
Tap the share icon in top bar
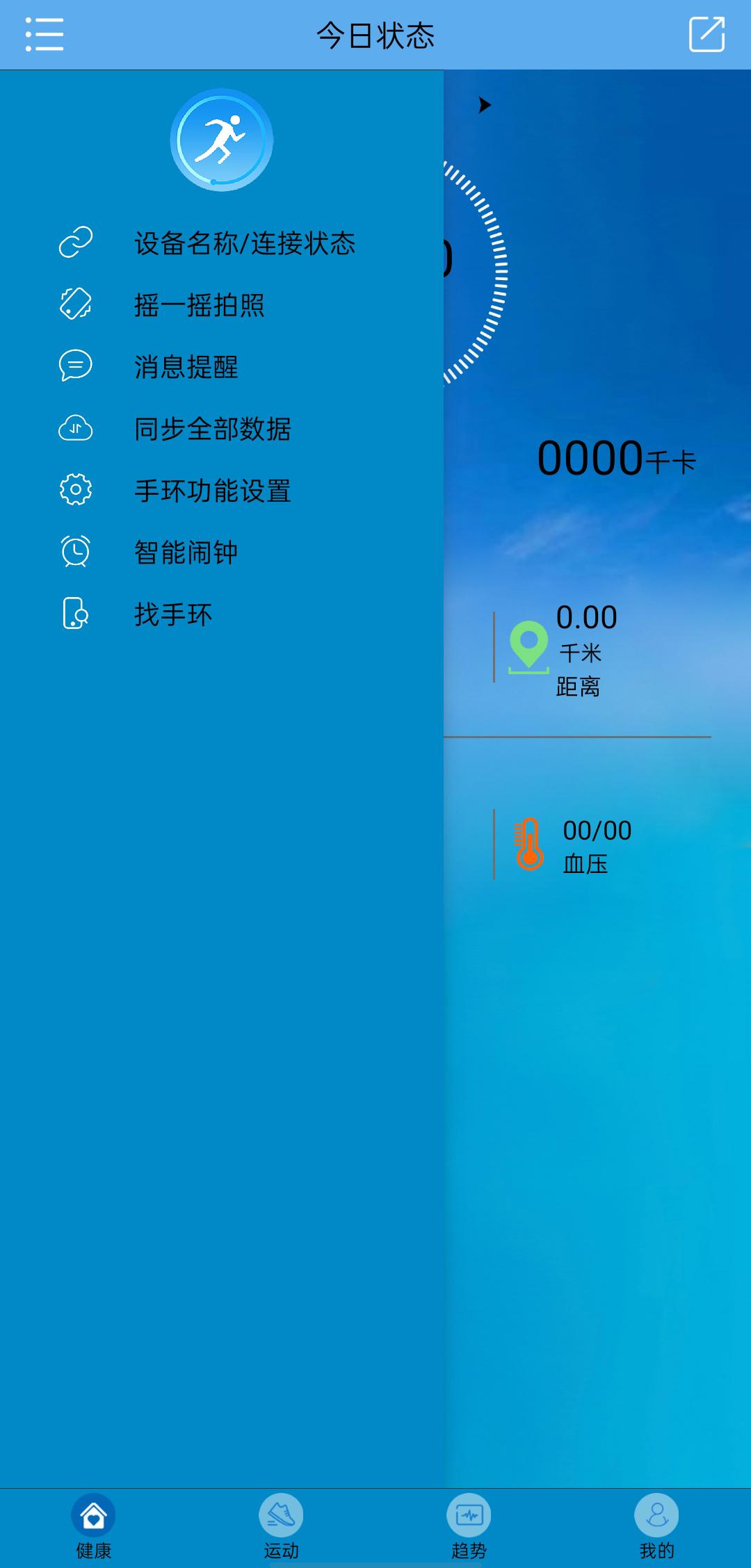pyautogui.click(x=706, y=35)
